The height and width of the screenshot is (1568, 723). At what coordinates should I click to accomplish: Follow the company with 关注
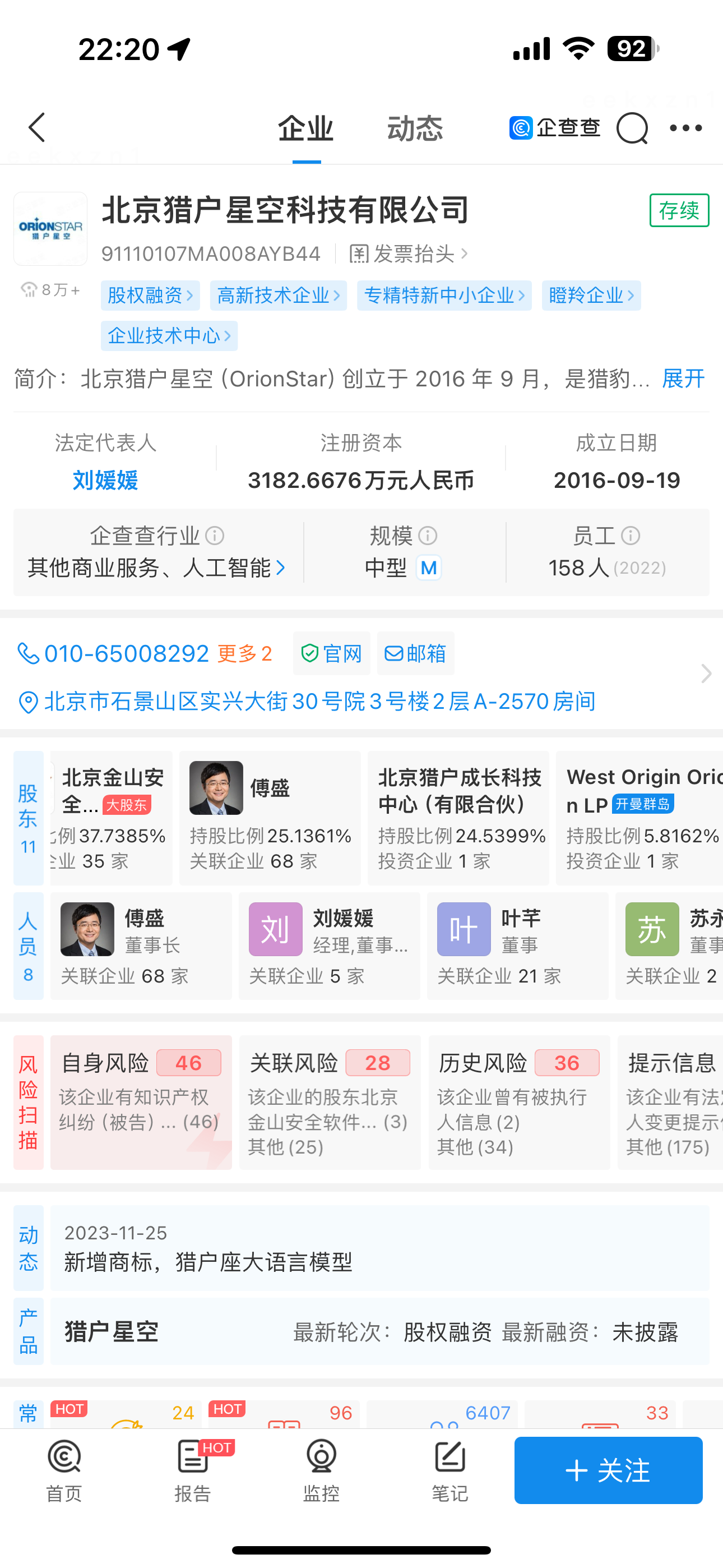[x=608, y=1470]
